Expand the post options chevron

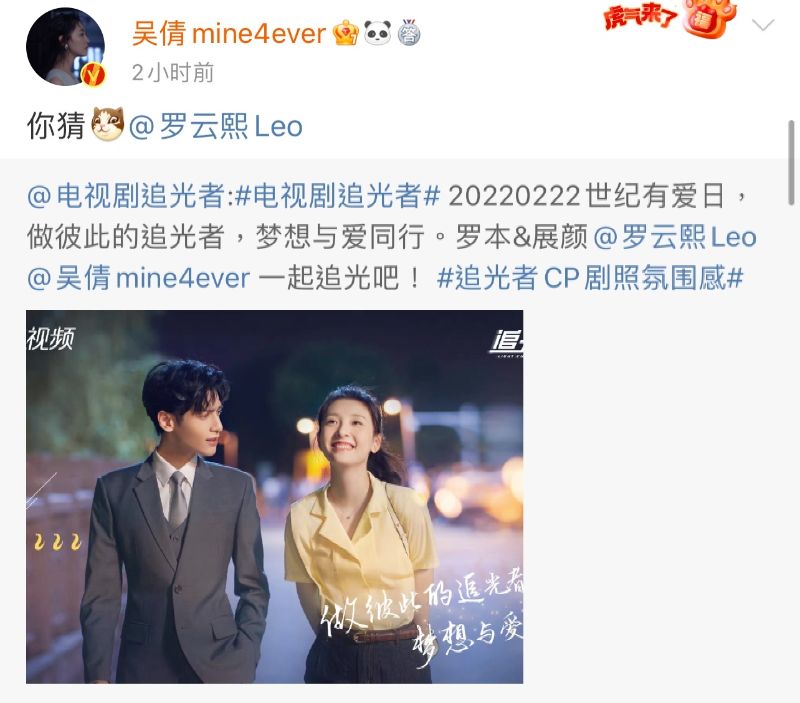763,26
